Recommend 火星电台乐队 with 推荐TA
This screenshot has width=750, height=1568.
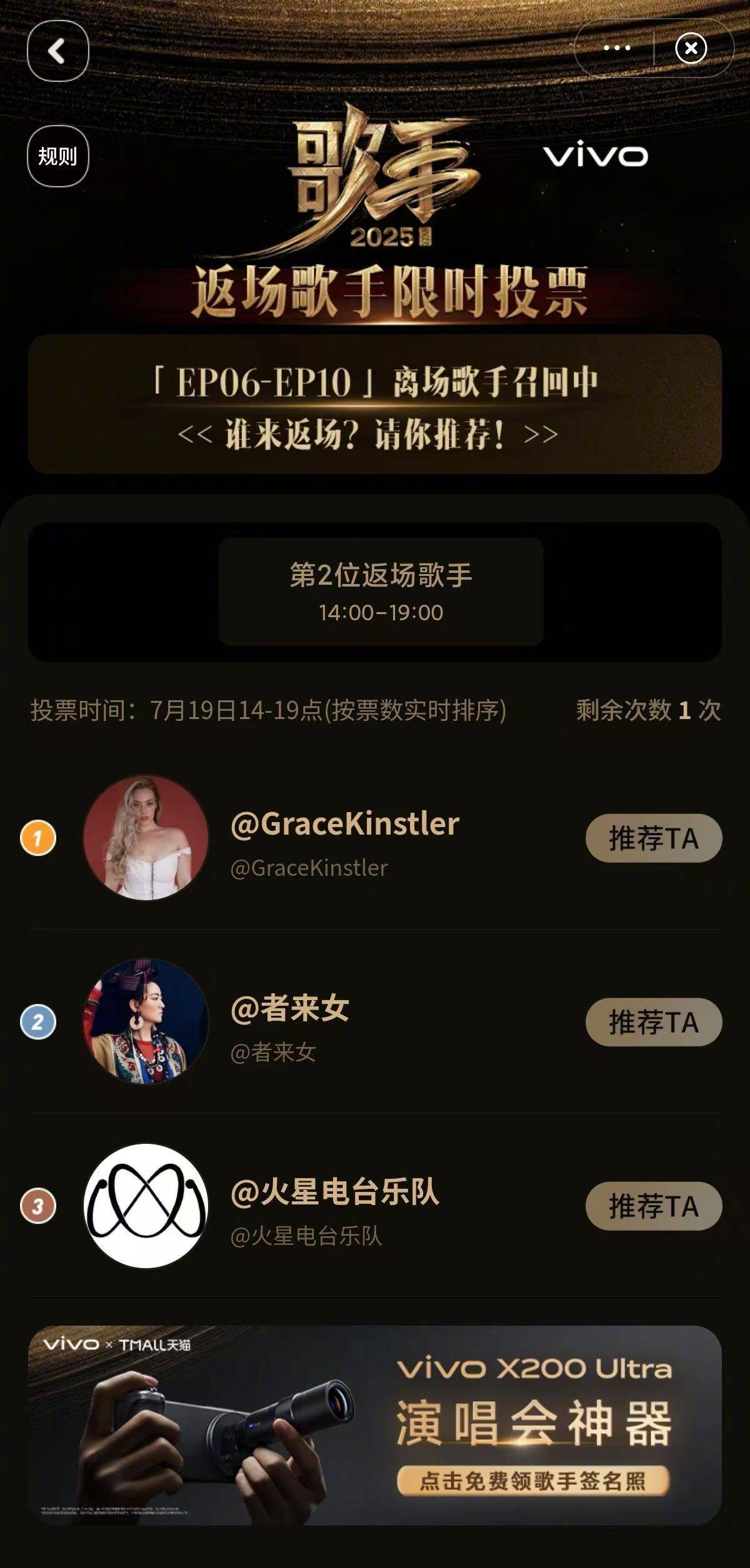[653, 1206]
